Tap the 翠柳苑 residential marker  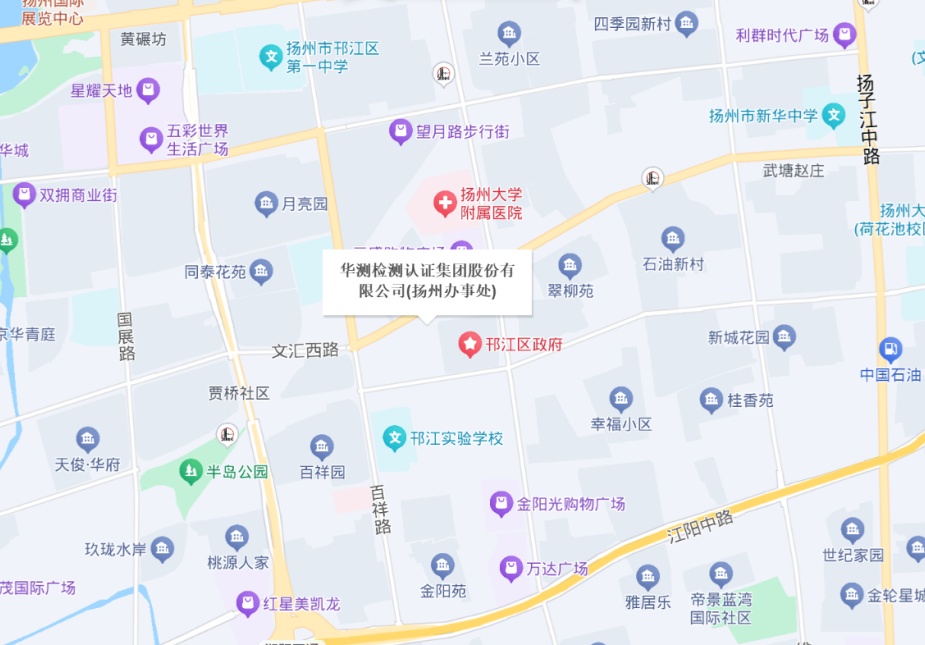click(x=570, y=266)
